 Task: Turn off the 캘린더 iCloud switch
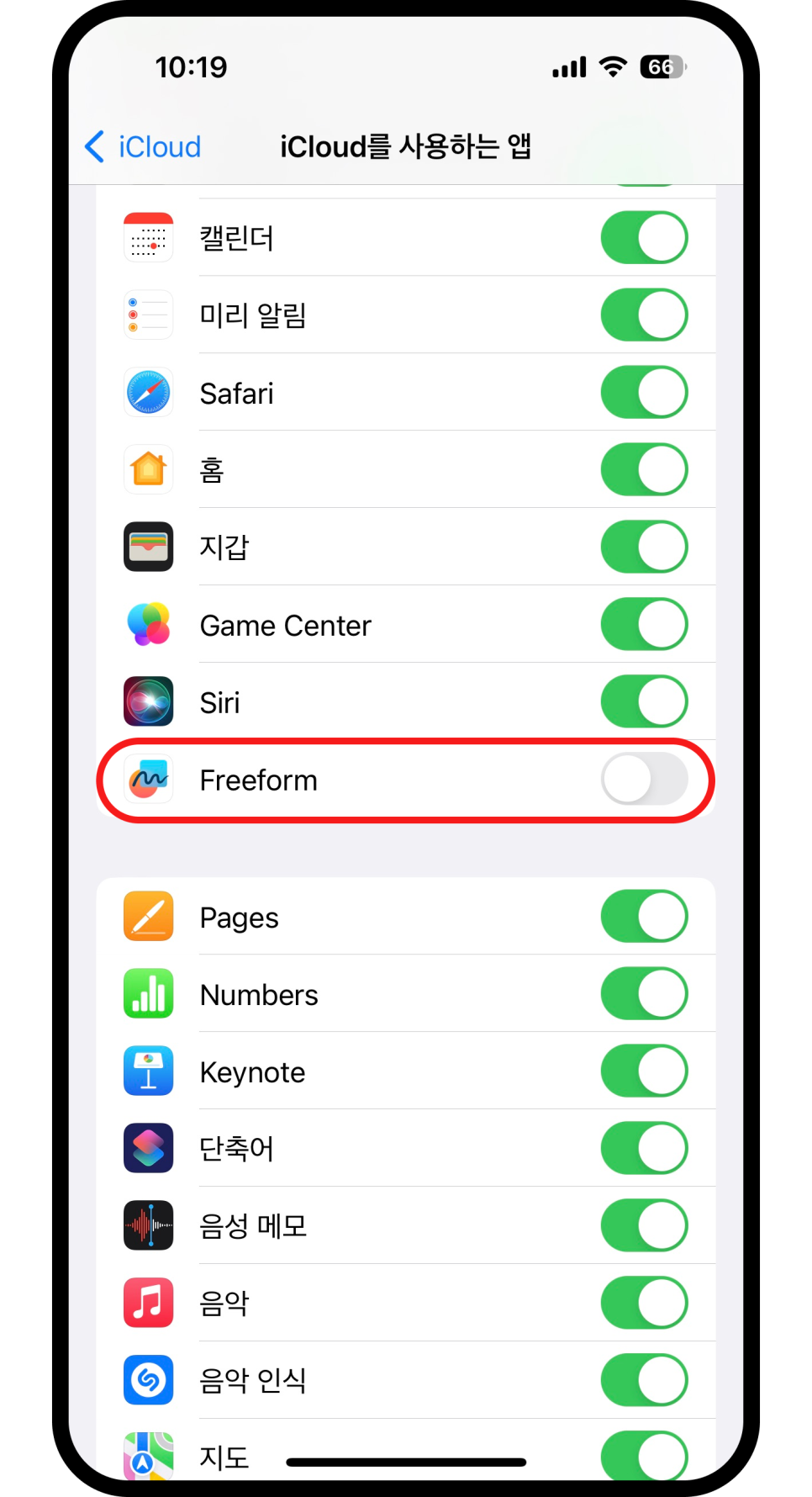pos(645,238)
